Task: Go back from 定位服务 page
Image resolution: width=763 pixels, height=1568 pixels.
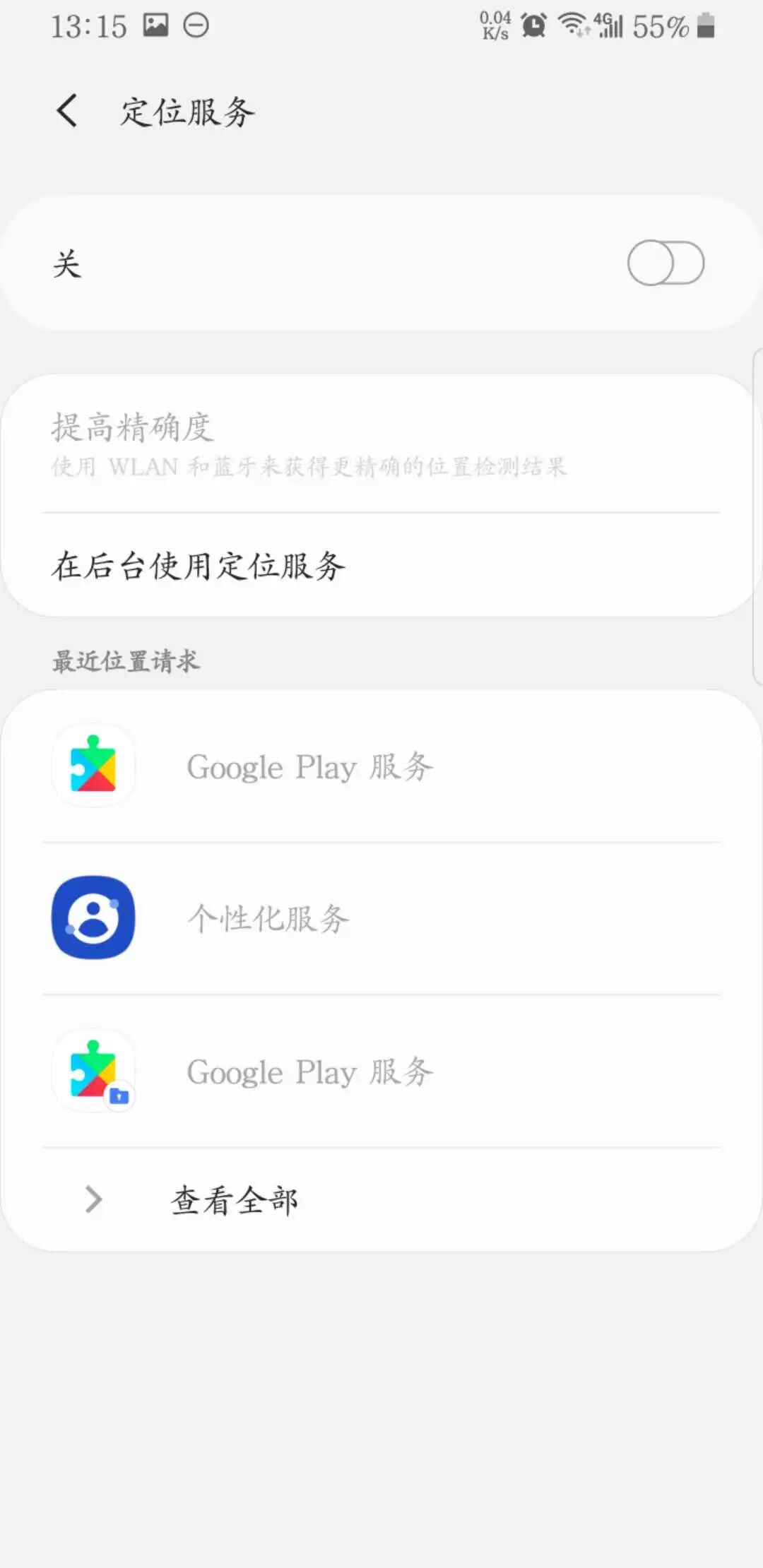Action: [x=68, y=111]
